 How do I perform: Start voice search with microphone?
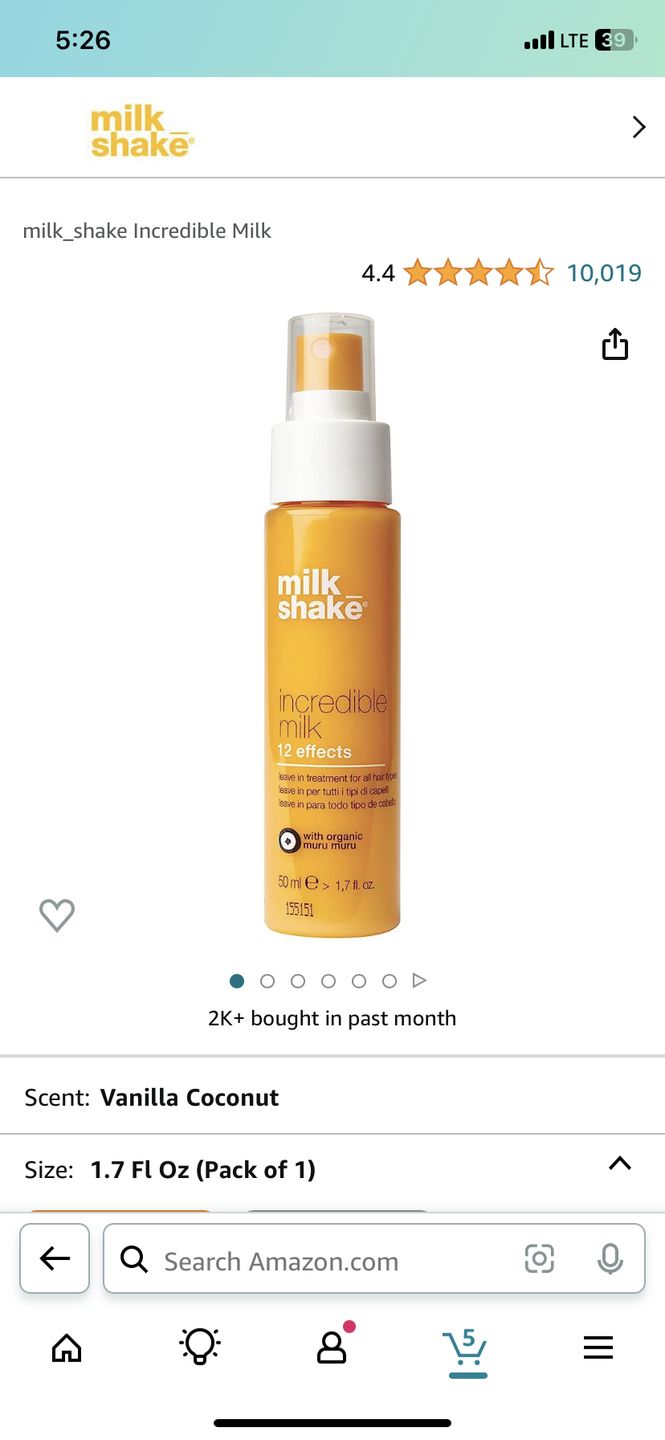pos(610,1259)
